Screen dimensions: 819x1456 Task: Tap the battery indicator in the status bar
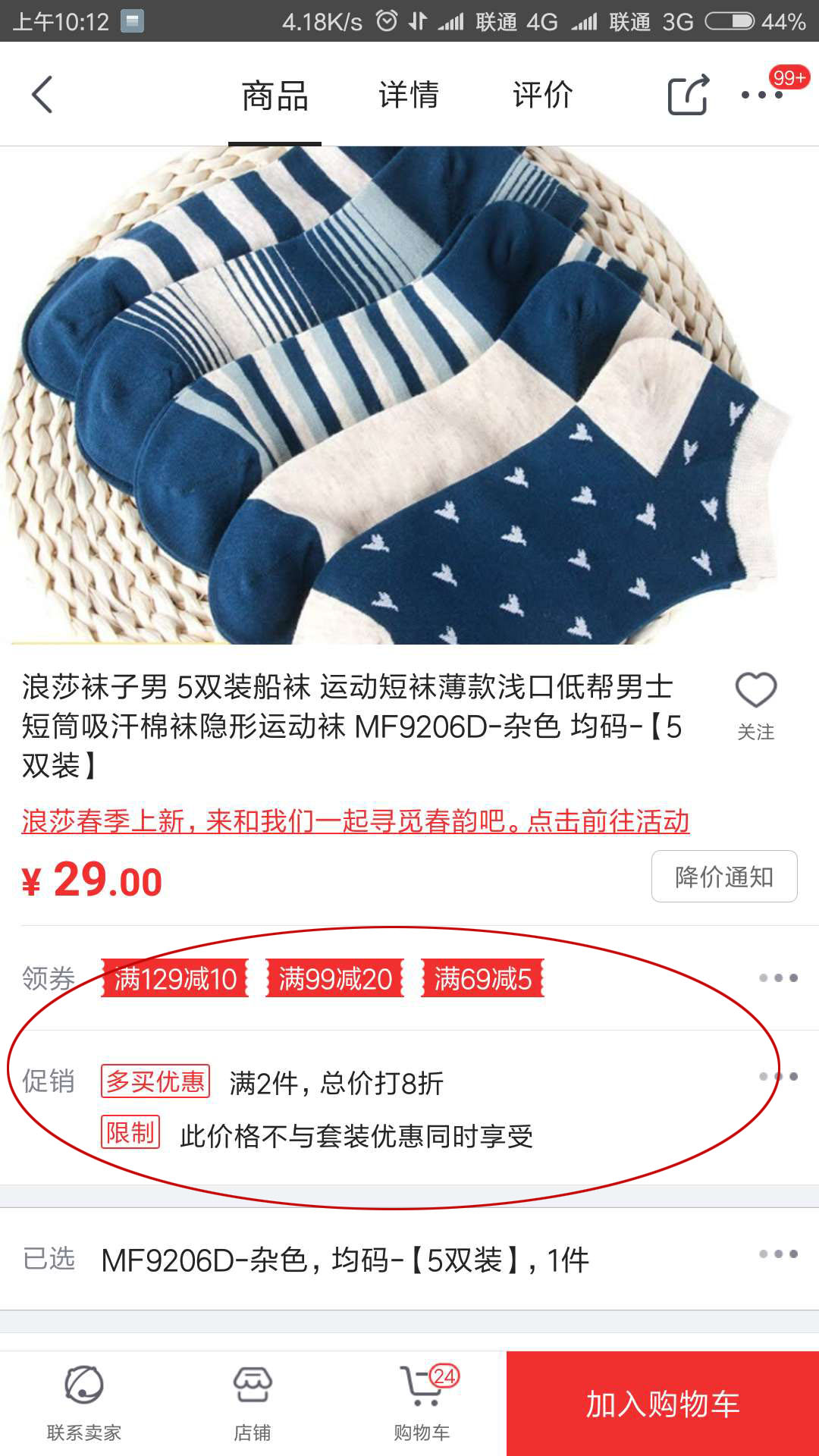click(x=732, y=20)
